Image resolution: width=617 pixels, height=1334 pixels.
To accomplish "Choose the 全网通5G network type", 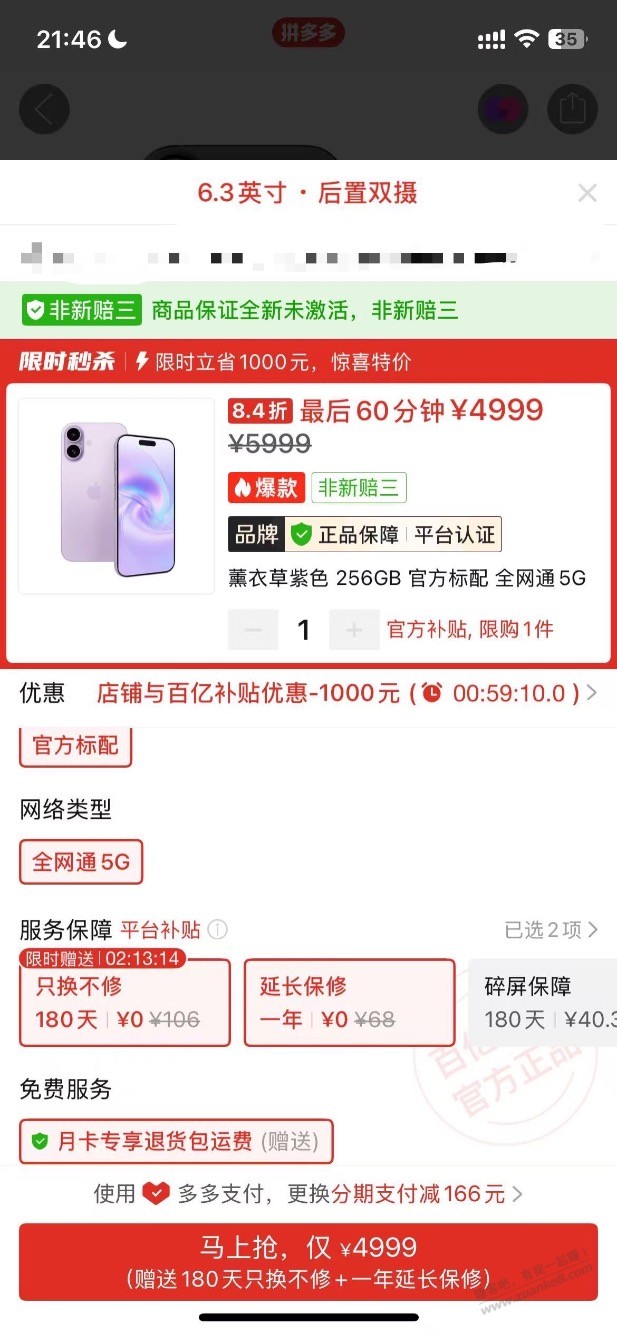I will point(81,861).
